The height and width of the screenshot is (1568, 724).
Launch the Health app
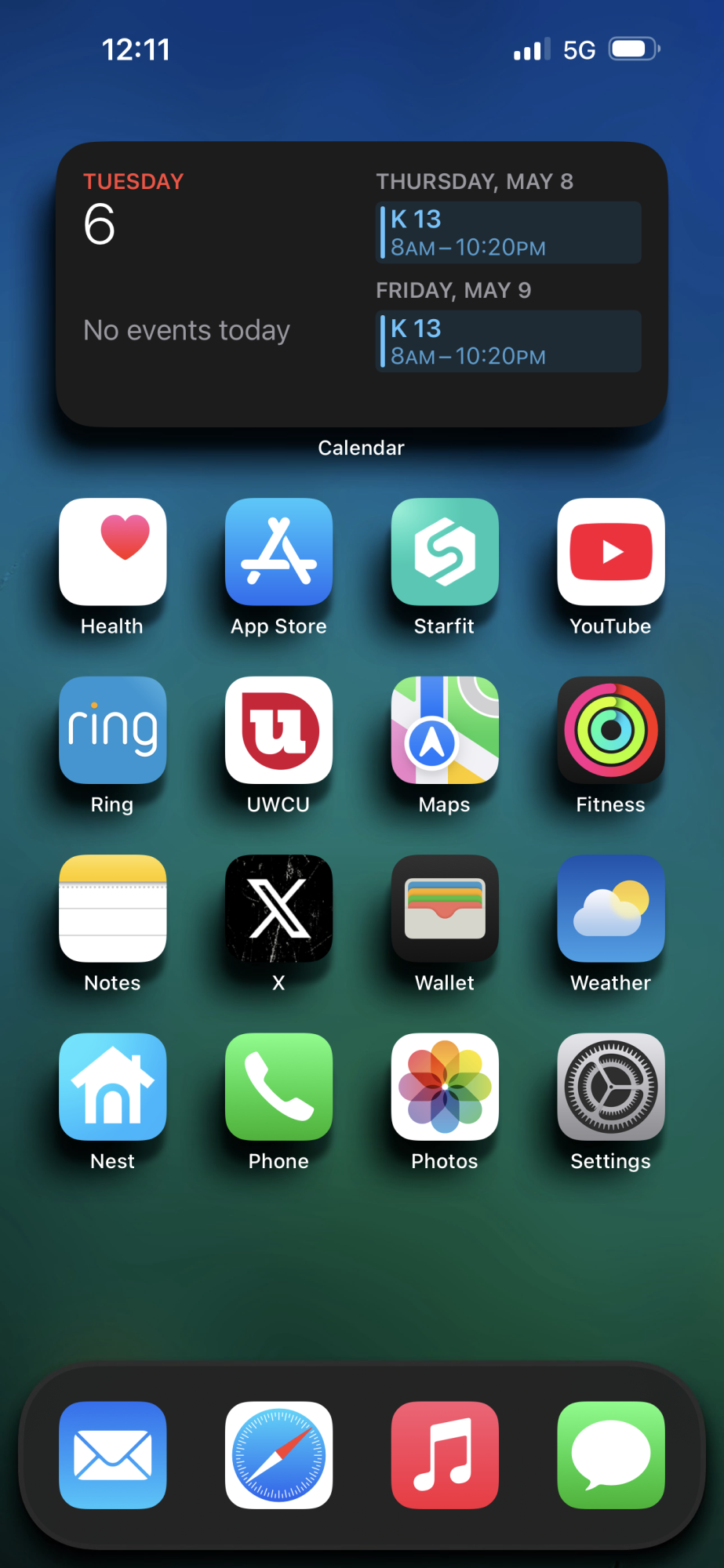click(113, 551)
